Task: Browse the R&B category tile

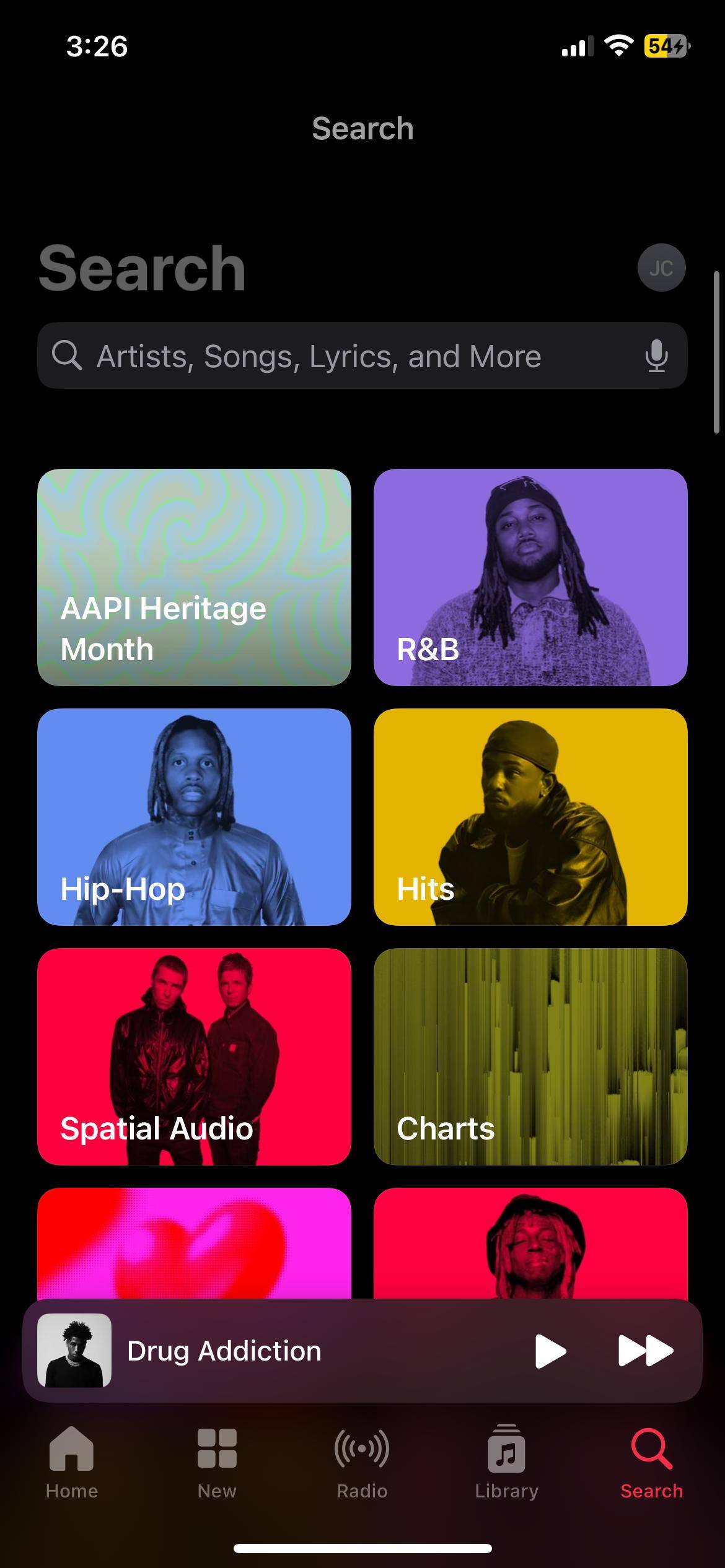Action: [530, 577]
